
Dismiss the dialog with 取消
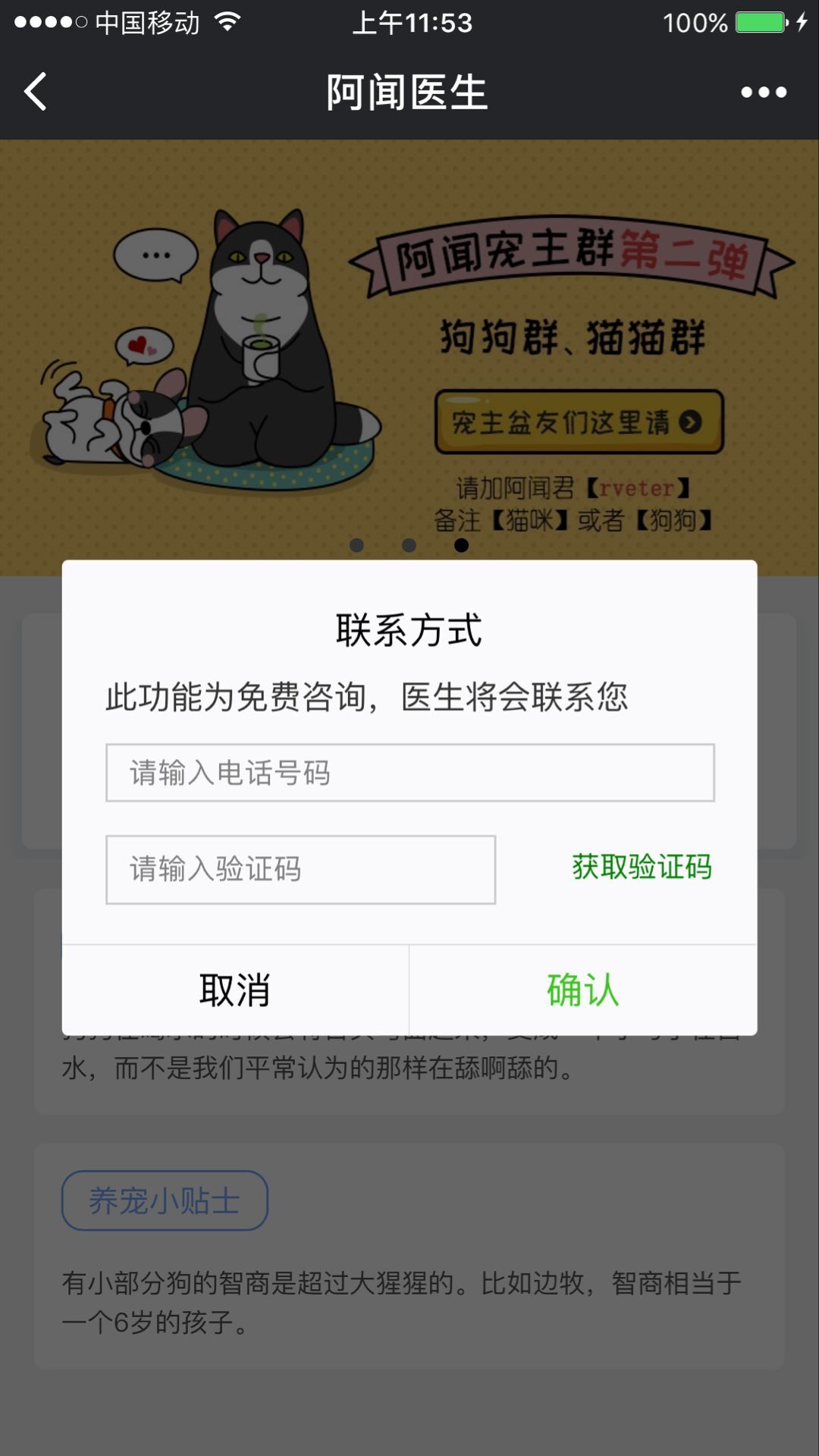point(235,990)
